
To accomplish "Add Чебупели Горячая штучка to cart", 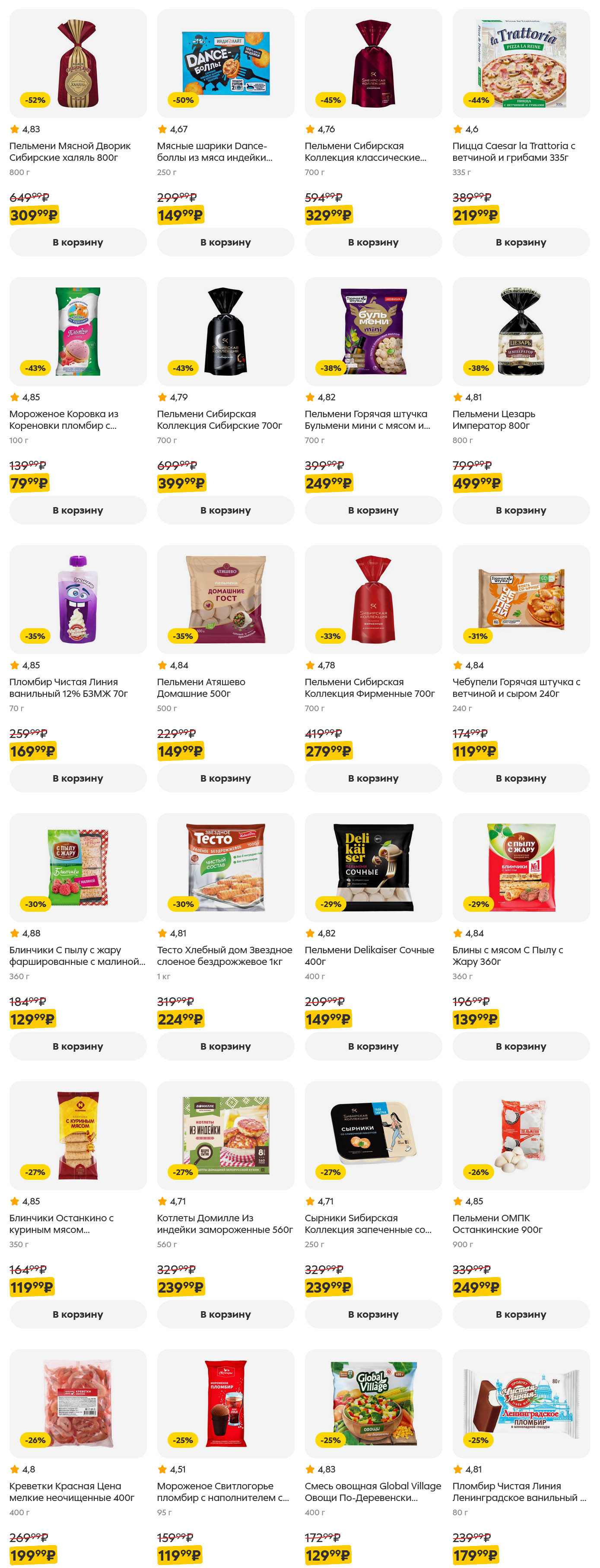I will [x=521, y=778].
